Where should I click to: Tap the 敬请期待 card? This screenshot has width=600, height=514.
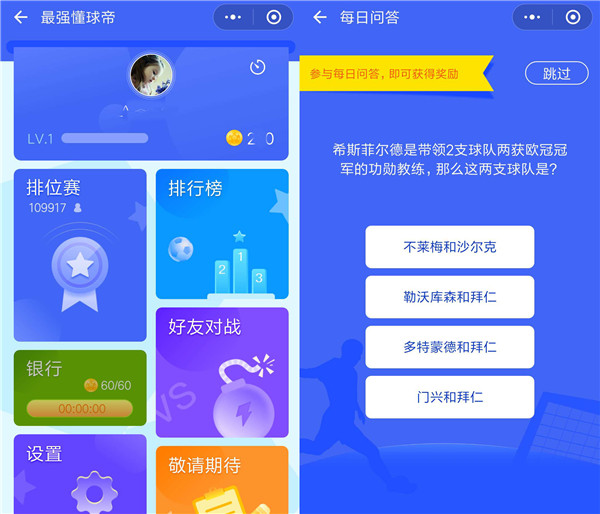coord(222,480)
